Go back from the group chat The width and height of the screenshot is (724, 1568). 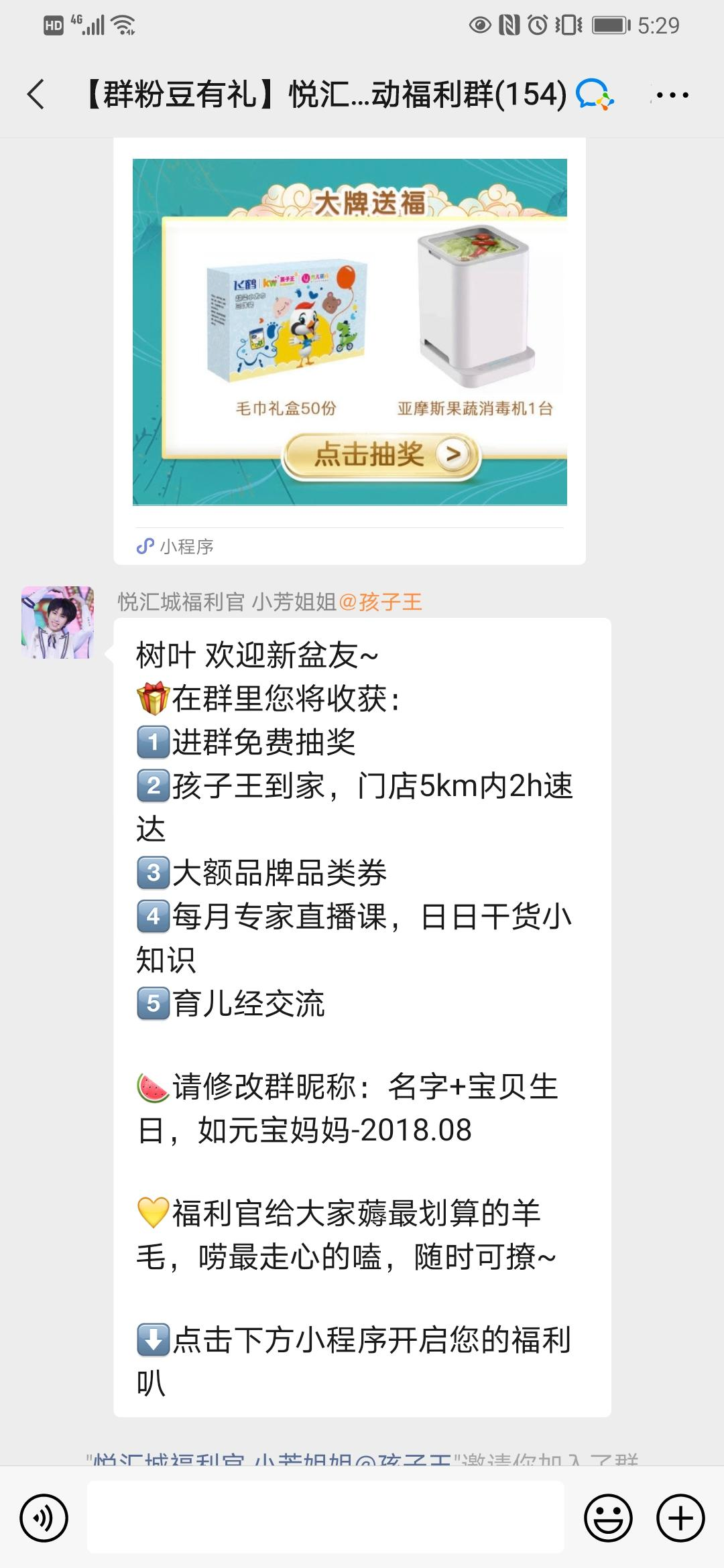pyautogui.click(x=36, y=94)
